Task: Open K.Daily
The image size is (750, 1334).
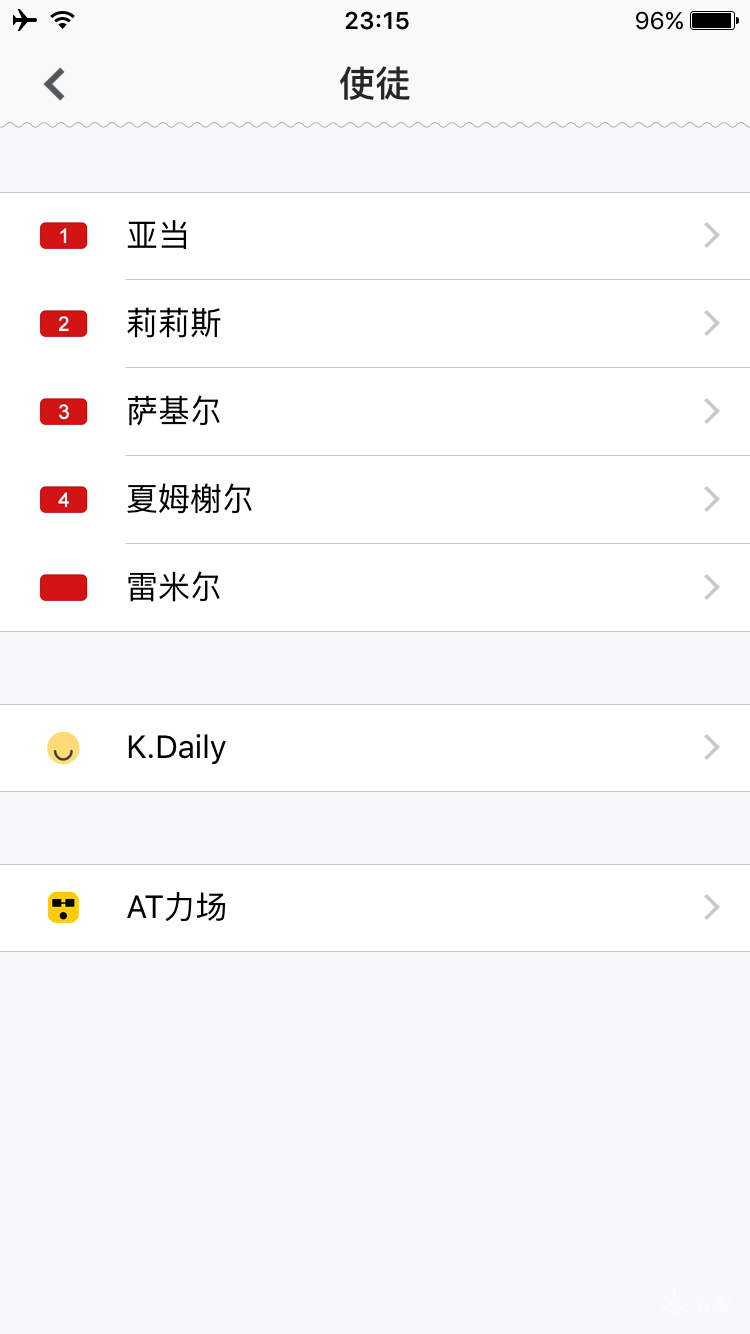Action: (375, 748)
